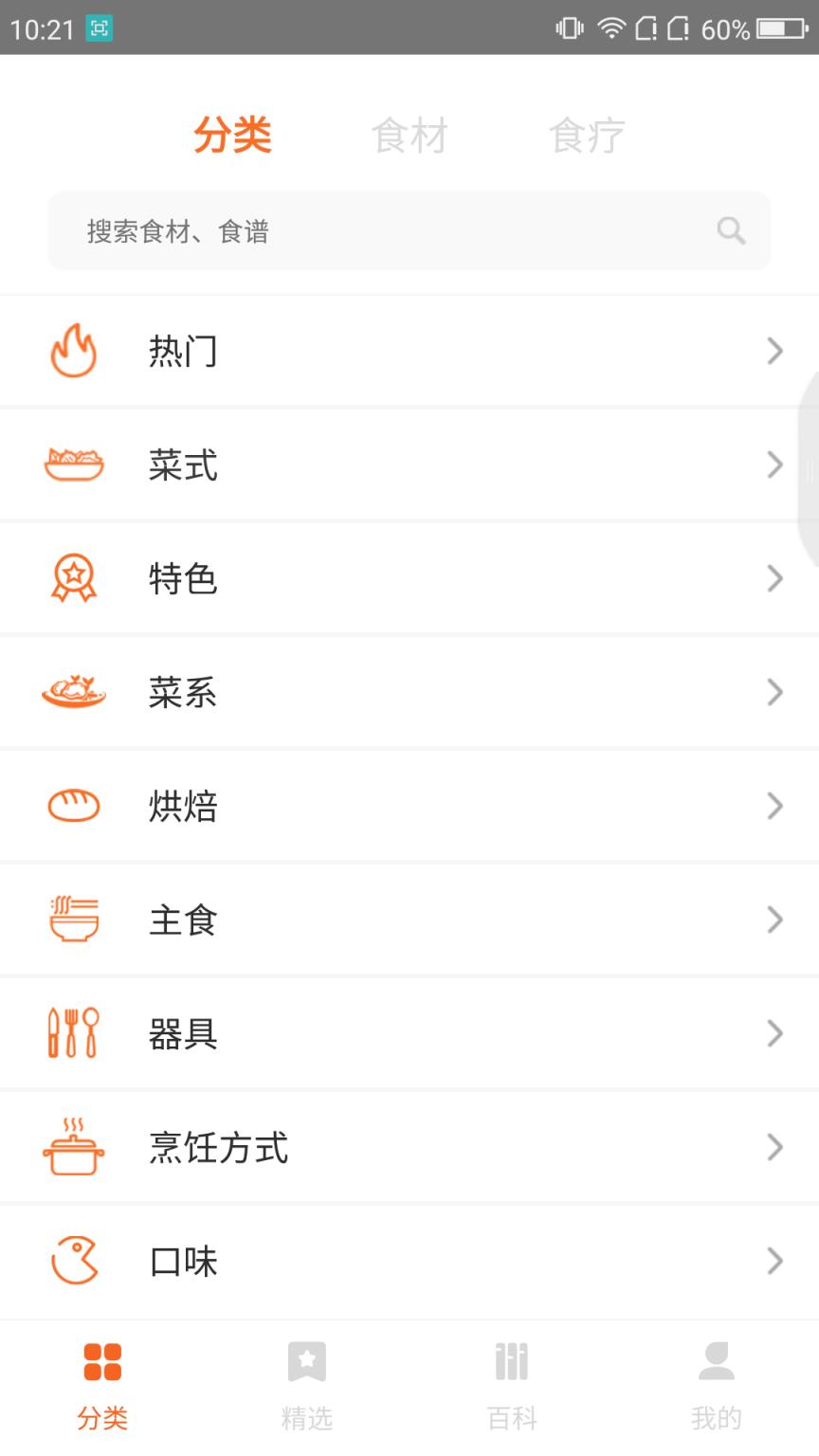
Task: Tap the steaming pot icon for 烹饪方式
Action: point(74,1148)
